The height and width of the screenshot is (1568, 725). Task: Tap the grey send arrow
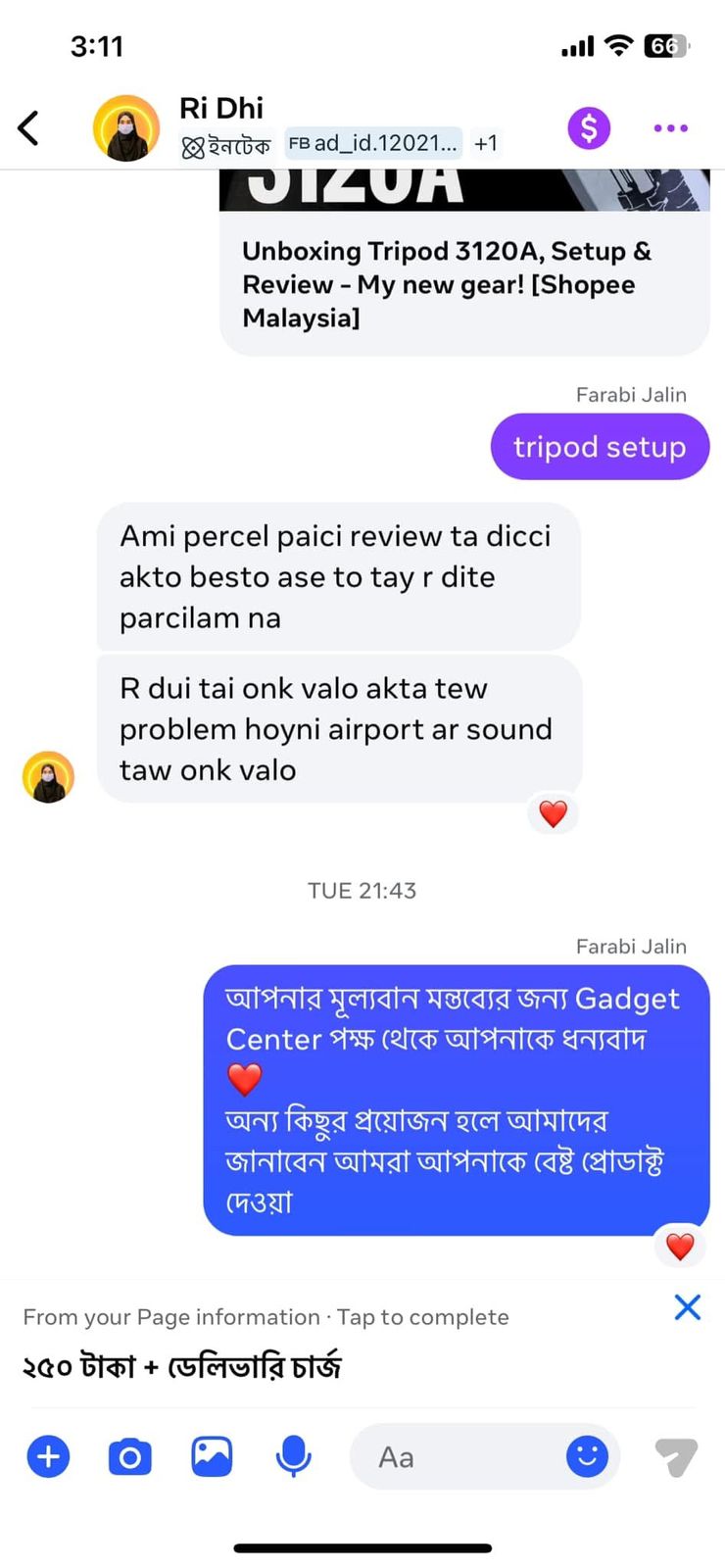(676, 1457)
